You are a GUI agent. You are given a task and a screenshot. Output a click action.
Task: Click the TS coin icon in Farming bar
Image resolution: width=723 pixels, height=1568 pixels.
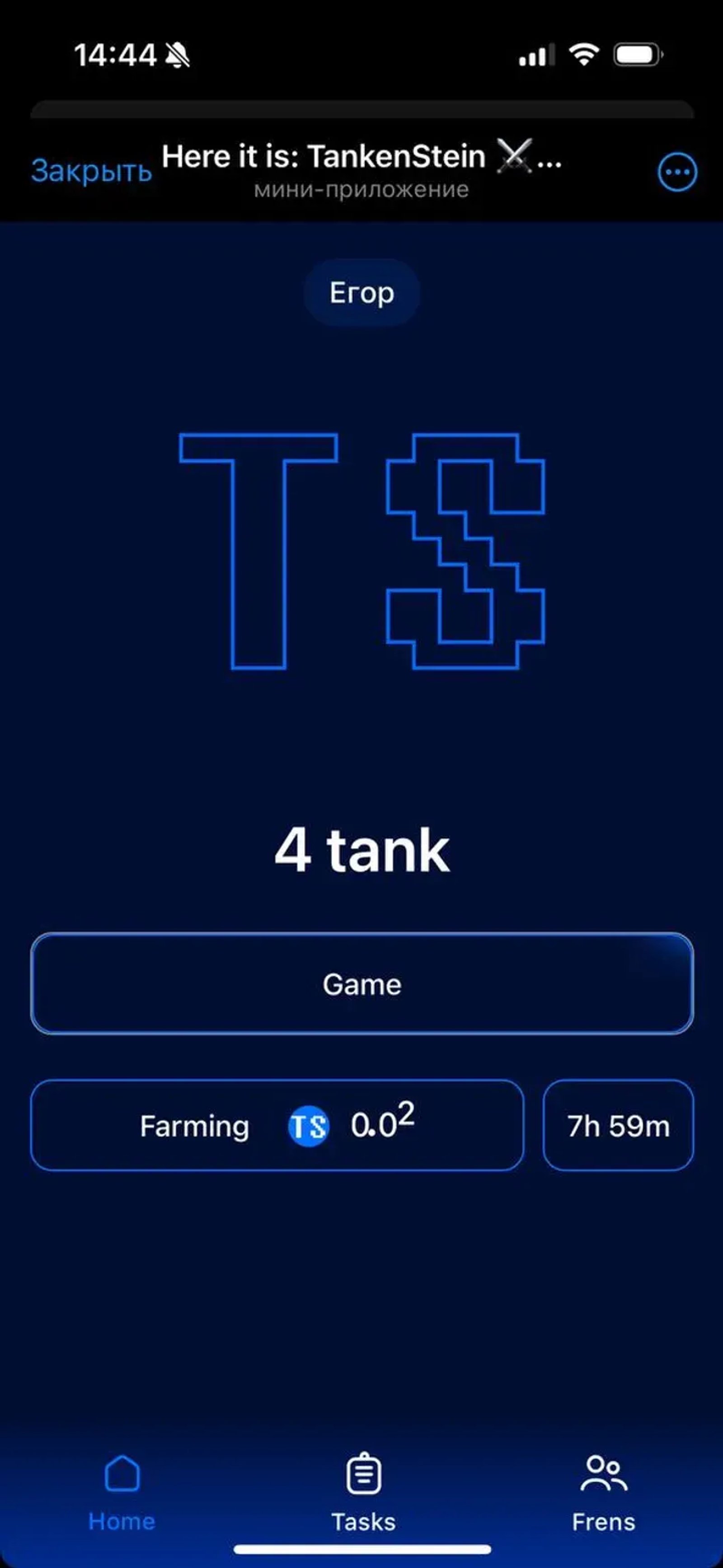[307, 1125]
